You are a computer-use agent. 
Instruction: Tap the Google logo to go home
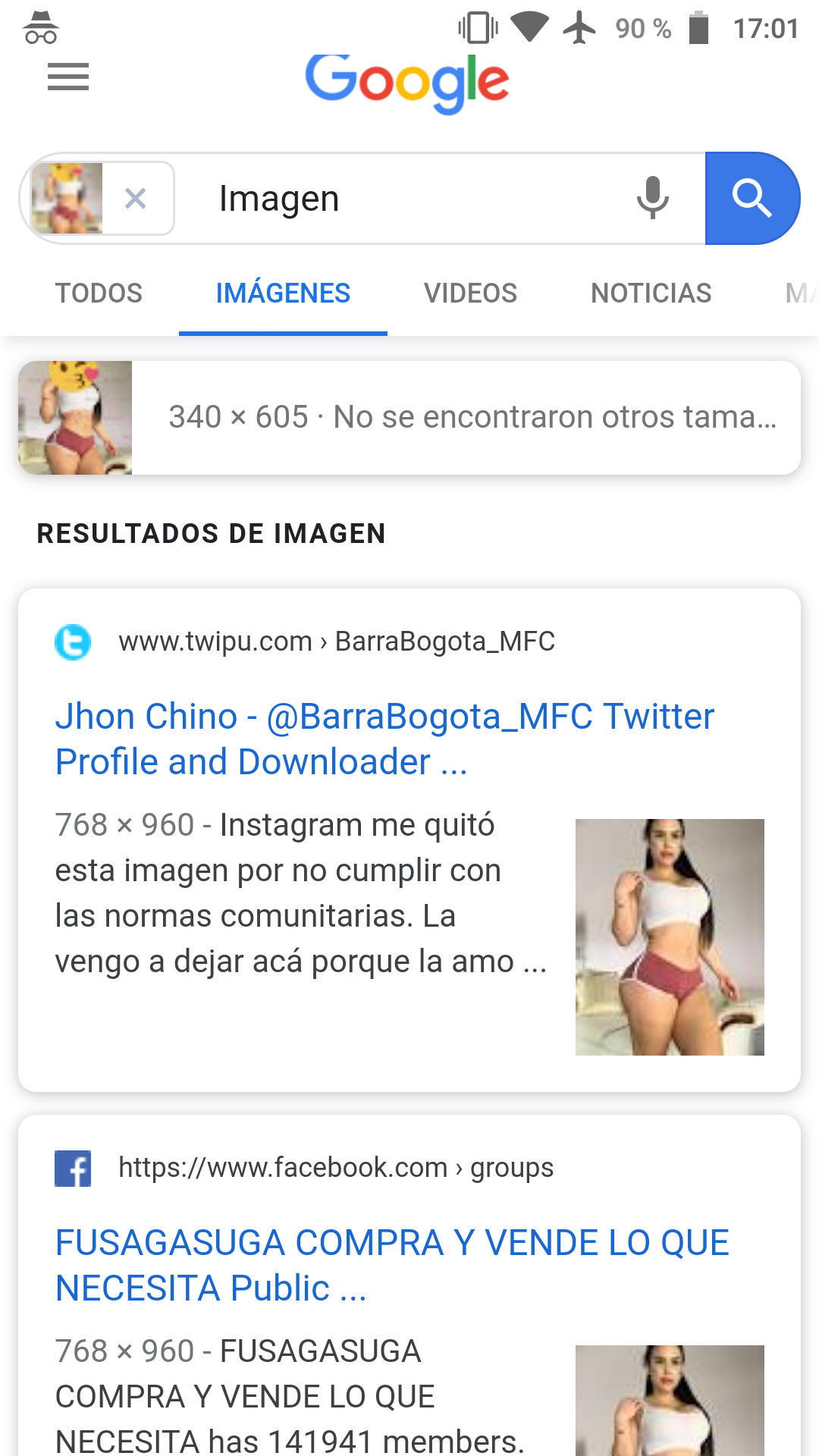click(x=407, y=82)
